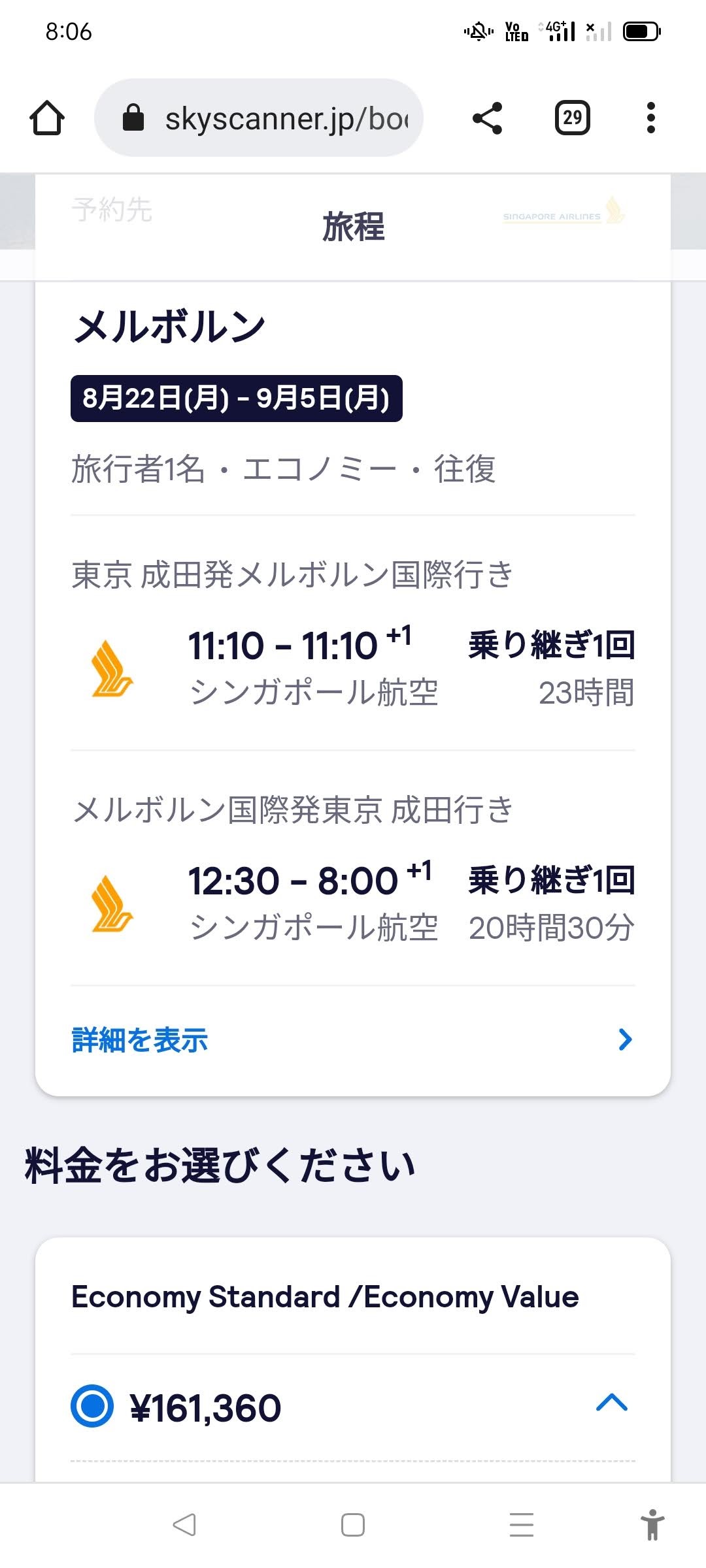This screenshot has height=1568, width=706.
Task: Open recent apps from the navigation bar
Action: tap(521, 1525)
